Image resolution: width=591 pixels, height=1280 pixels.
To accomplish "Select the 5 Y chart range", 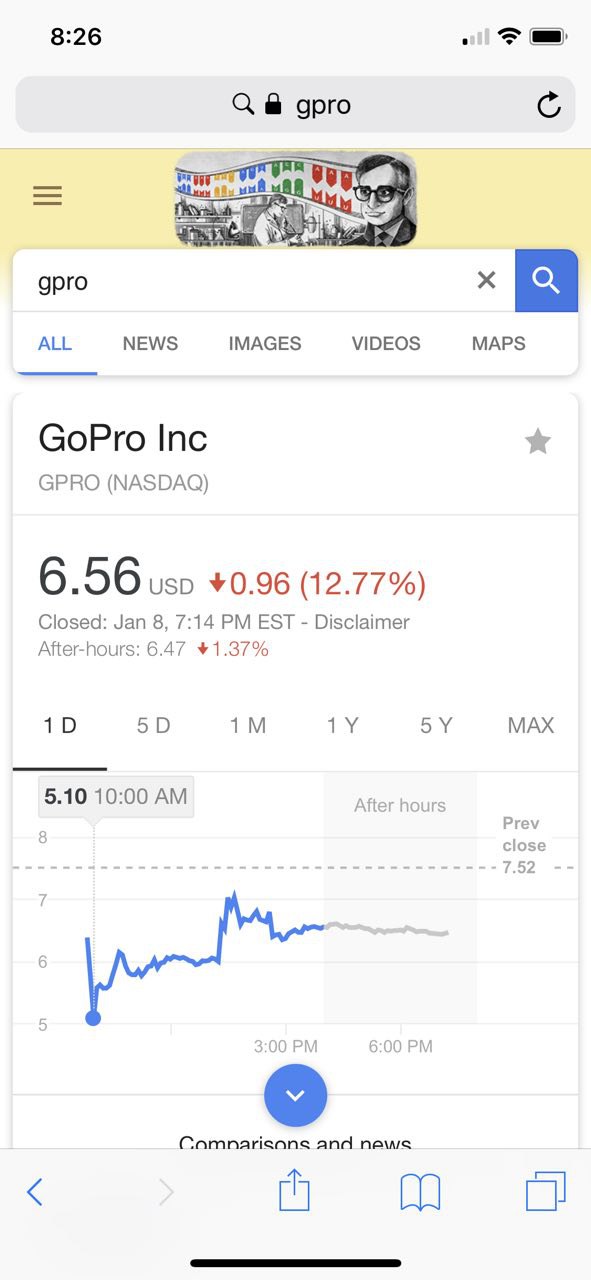I will [436, 726].
